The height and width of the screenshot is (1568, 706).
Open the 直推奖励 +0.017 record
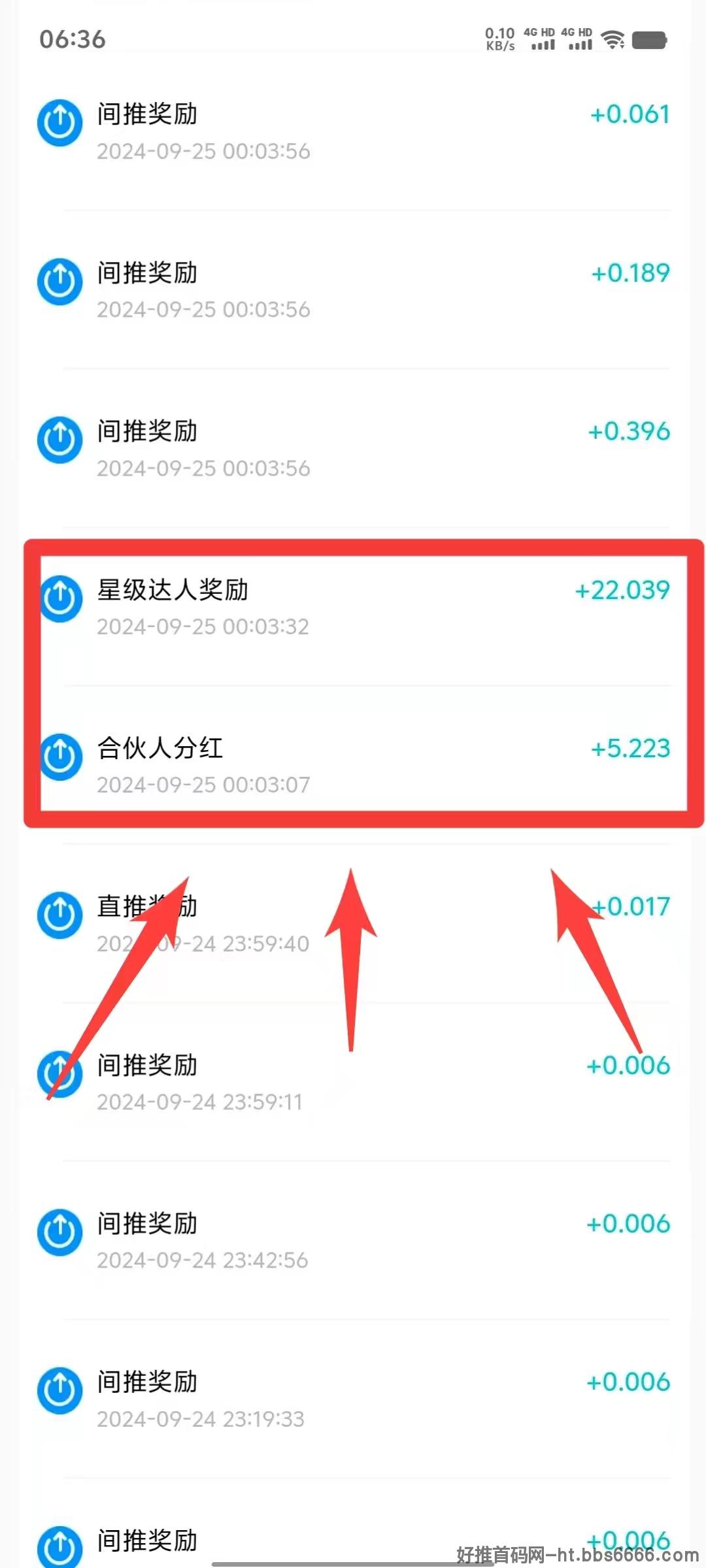353,924
